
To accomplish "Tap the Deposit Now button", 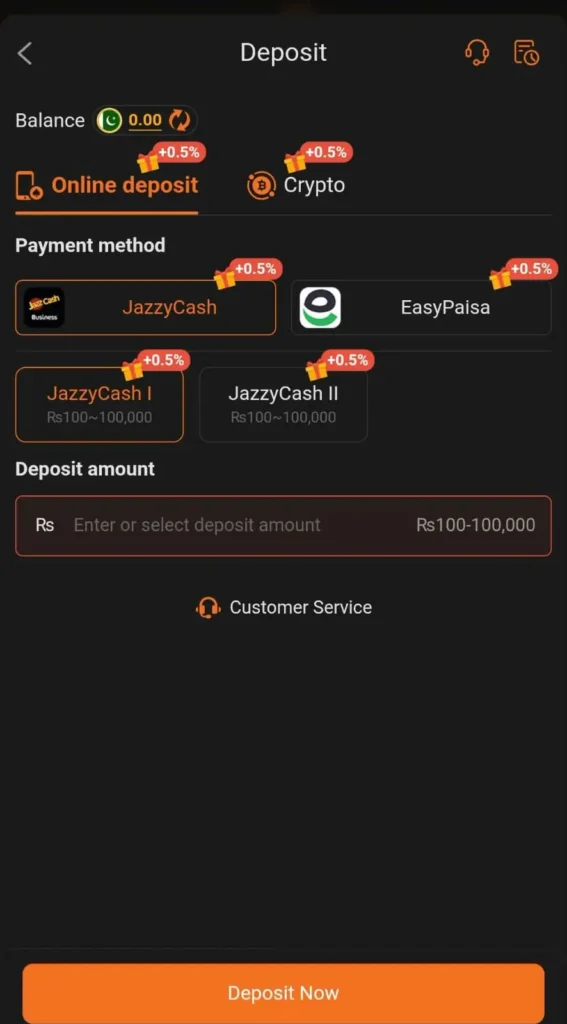I will [x=284, y=993].
